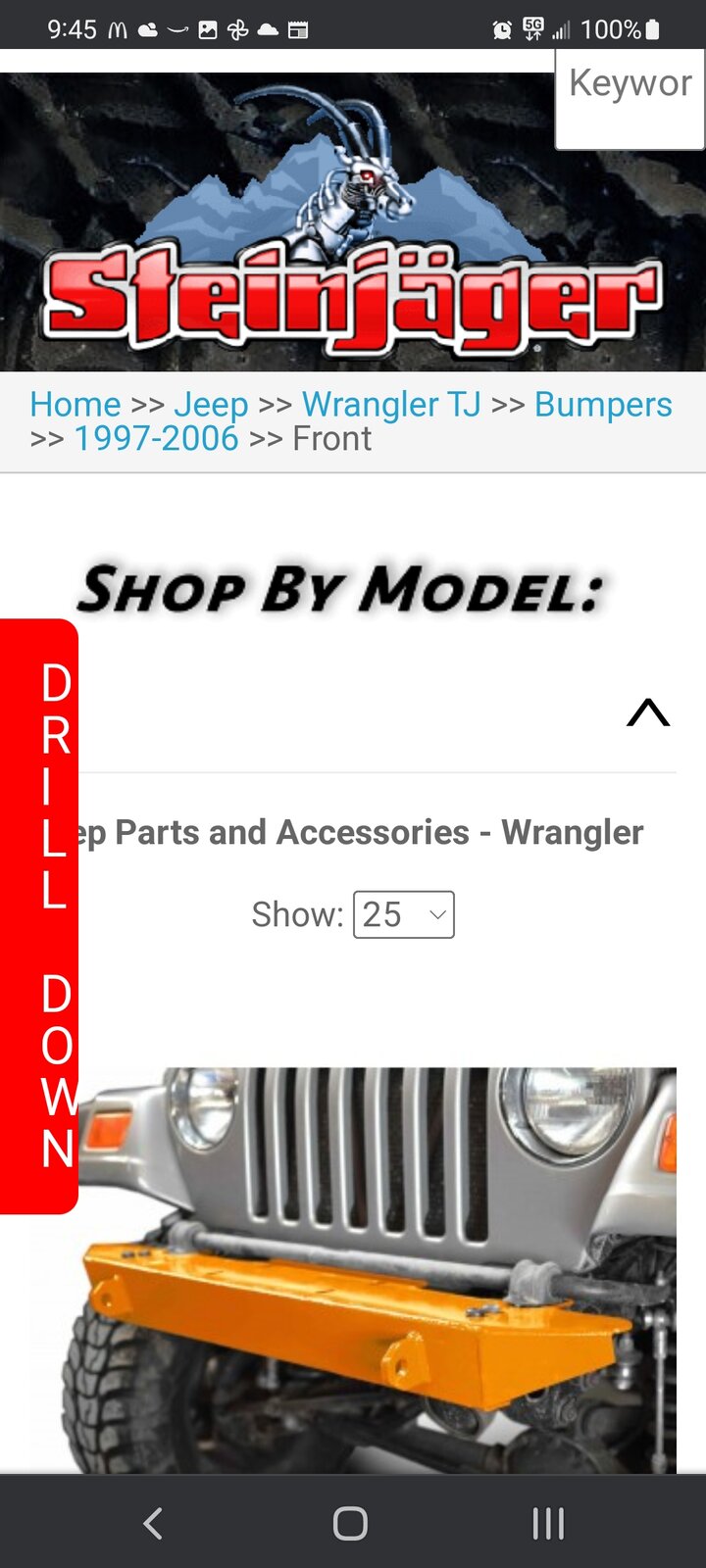This screenshot has width=706, height=1568.
Task: Open the Show 25 items dropdown
Action: tap(403, 914)
